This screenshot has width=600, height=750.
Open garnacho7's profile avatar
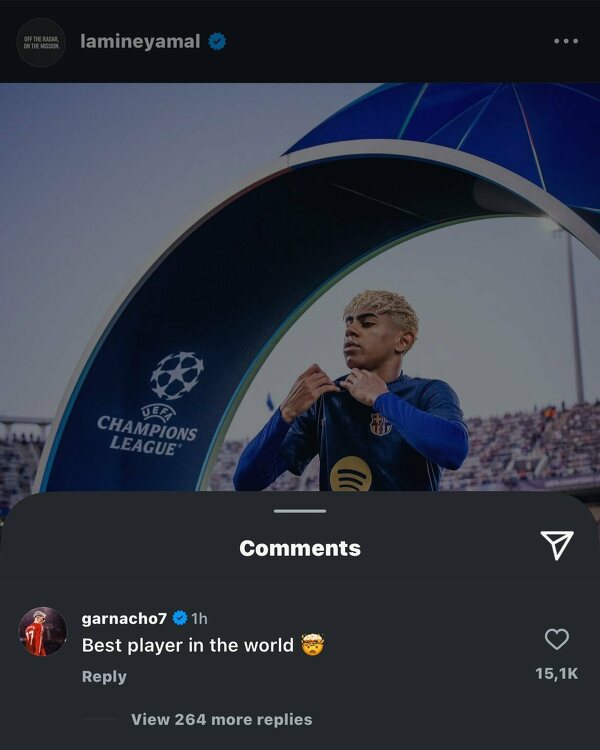coord(43,632)
